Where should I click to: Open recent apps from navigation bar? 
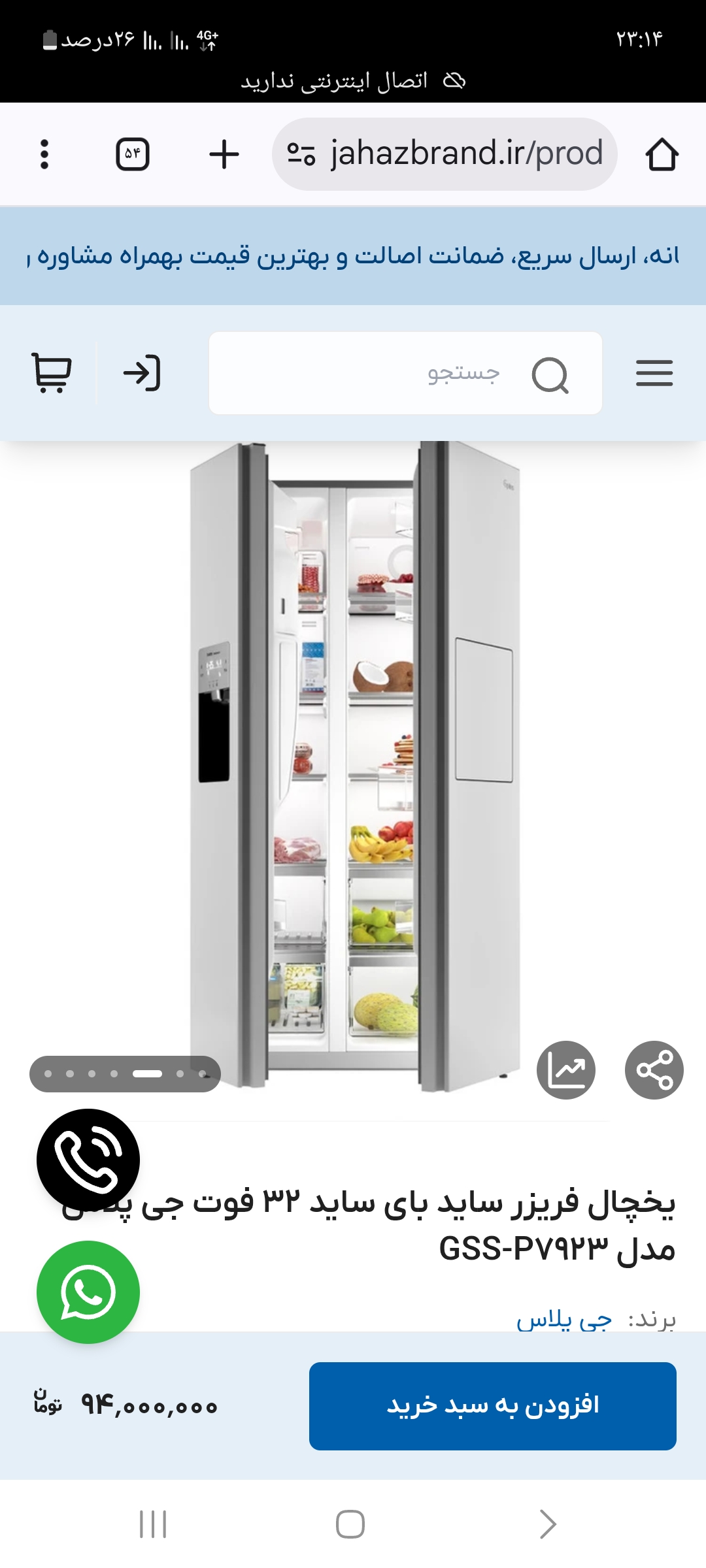tap(153, 1524)
